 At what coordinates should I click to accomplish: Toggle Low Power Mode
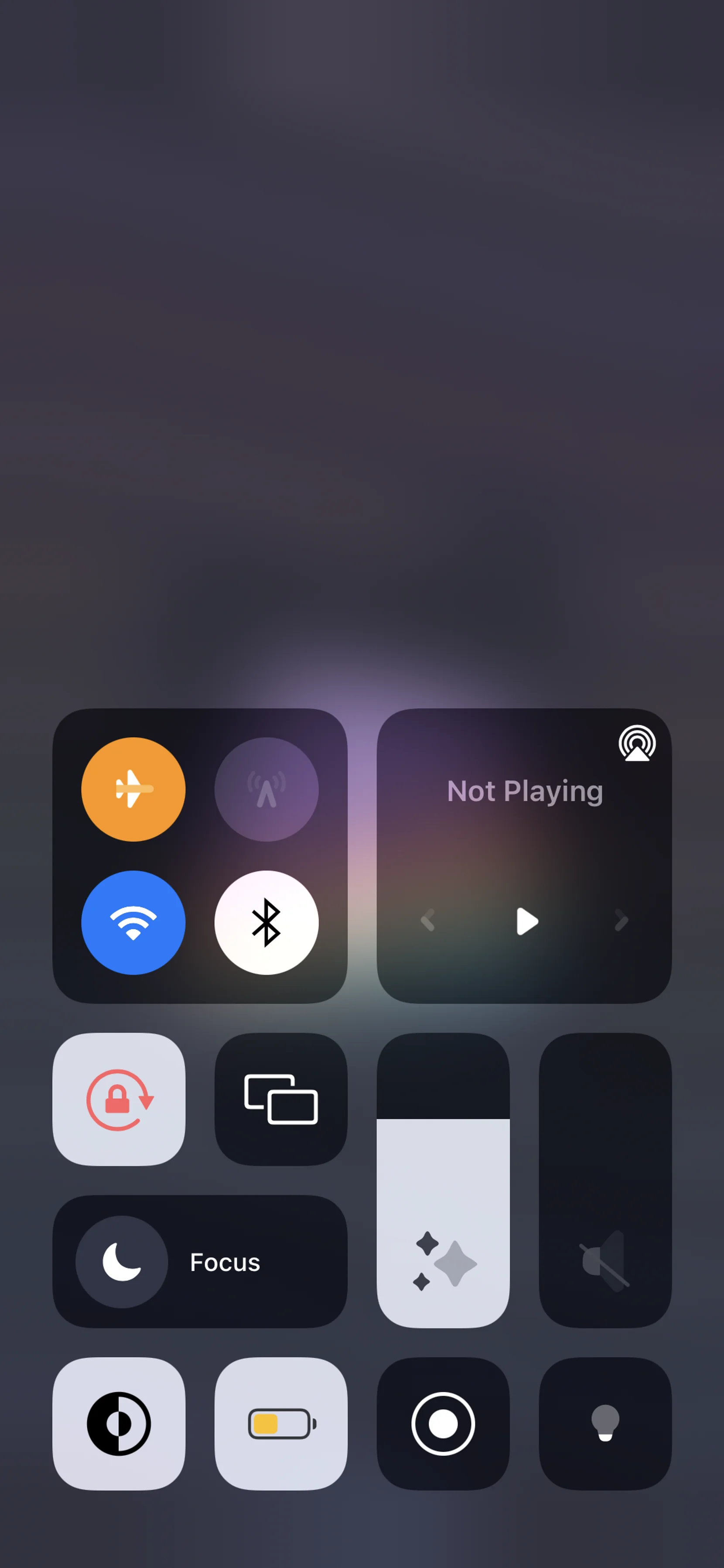pyautogui.click(x=281, y=1423)
